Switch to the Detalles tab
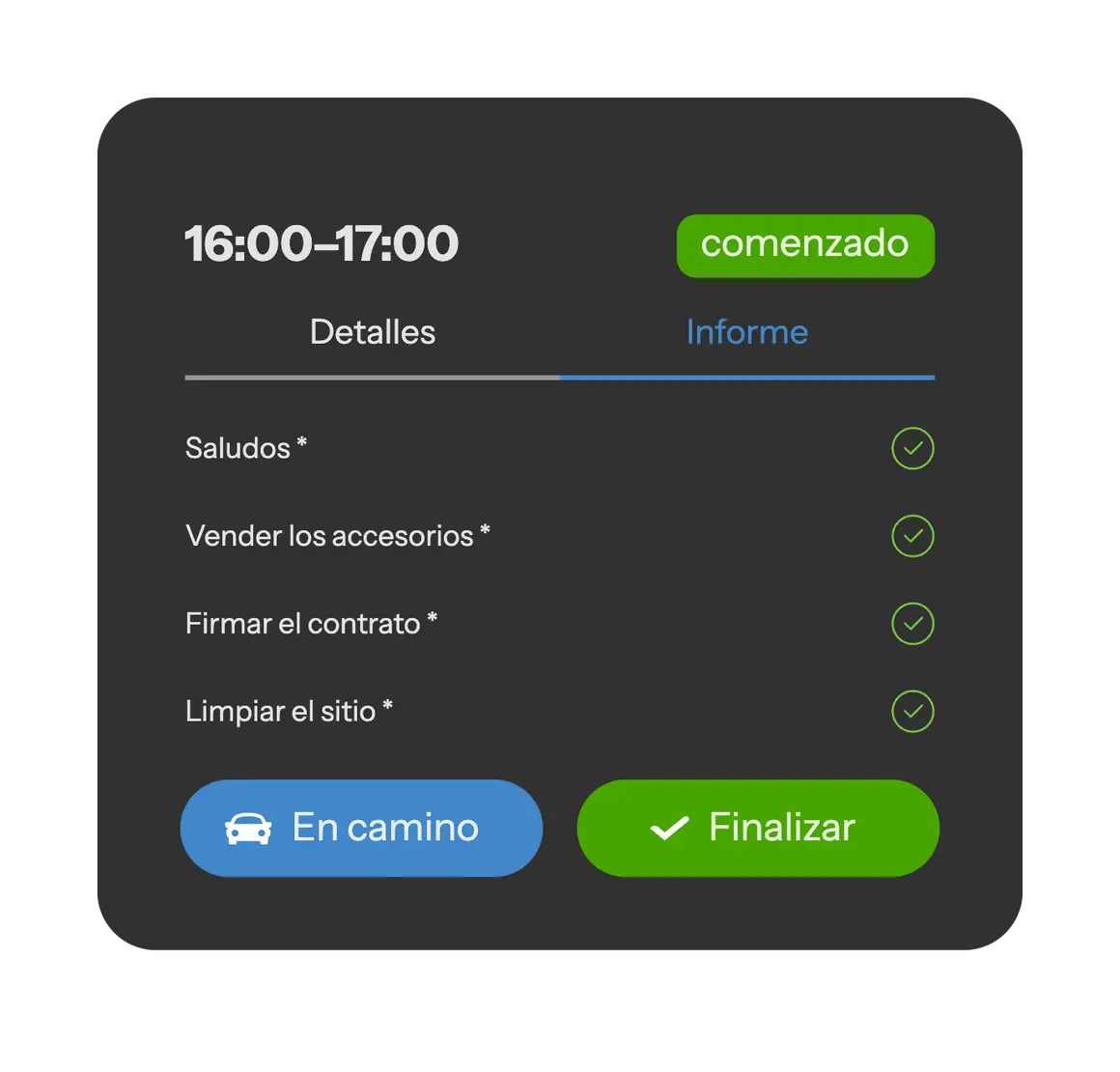Viewport: 1120px width, 1072px height. [x=373, y=333]
